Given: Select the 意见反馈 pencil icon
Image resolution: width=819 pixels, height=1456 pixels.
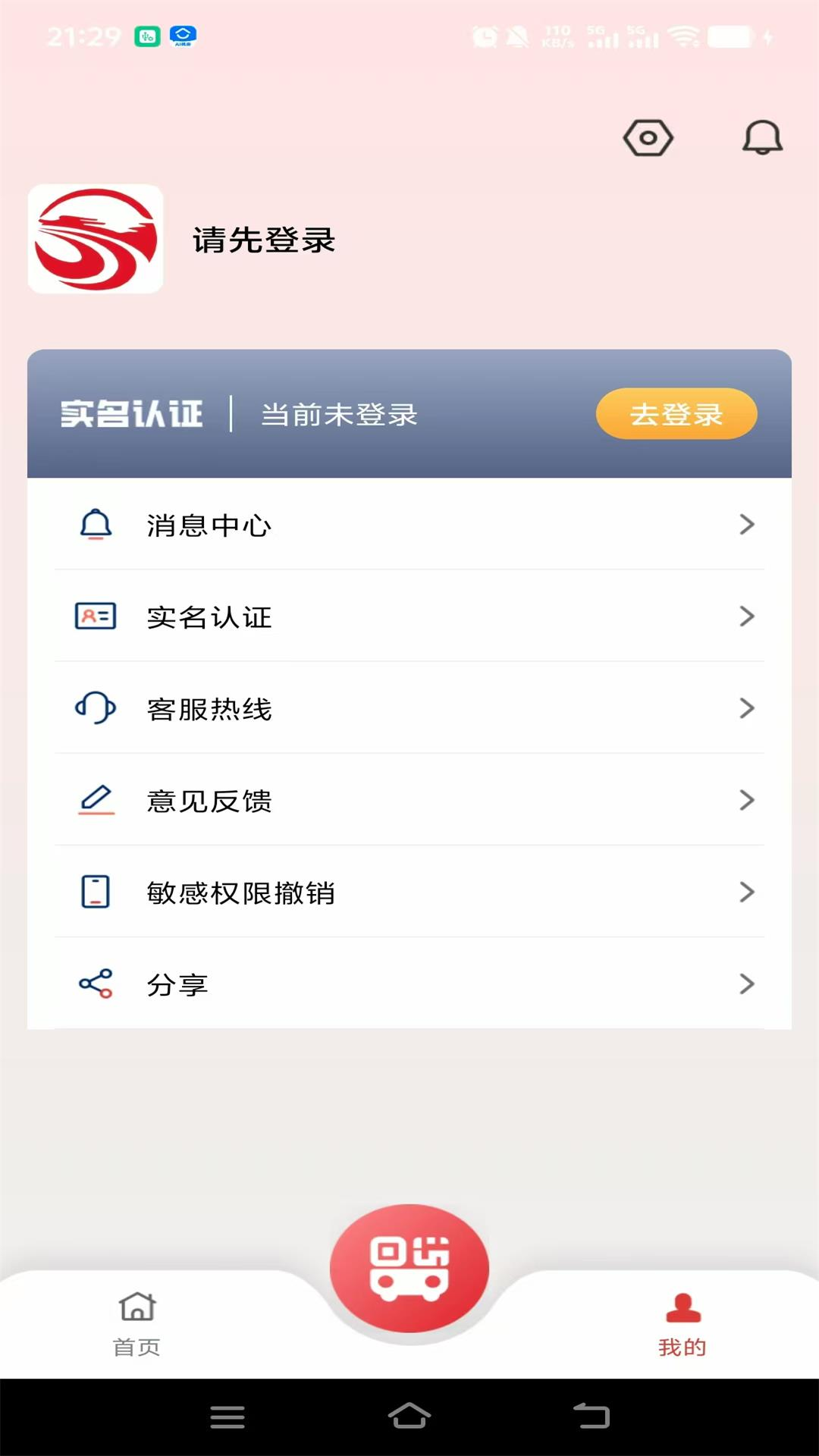Looking at the screenshot, I should [96, 801].
